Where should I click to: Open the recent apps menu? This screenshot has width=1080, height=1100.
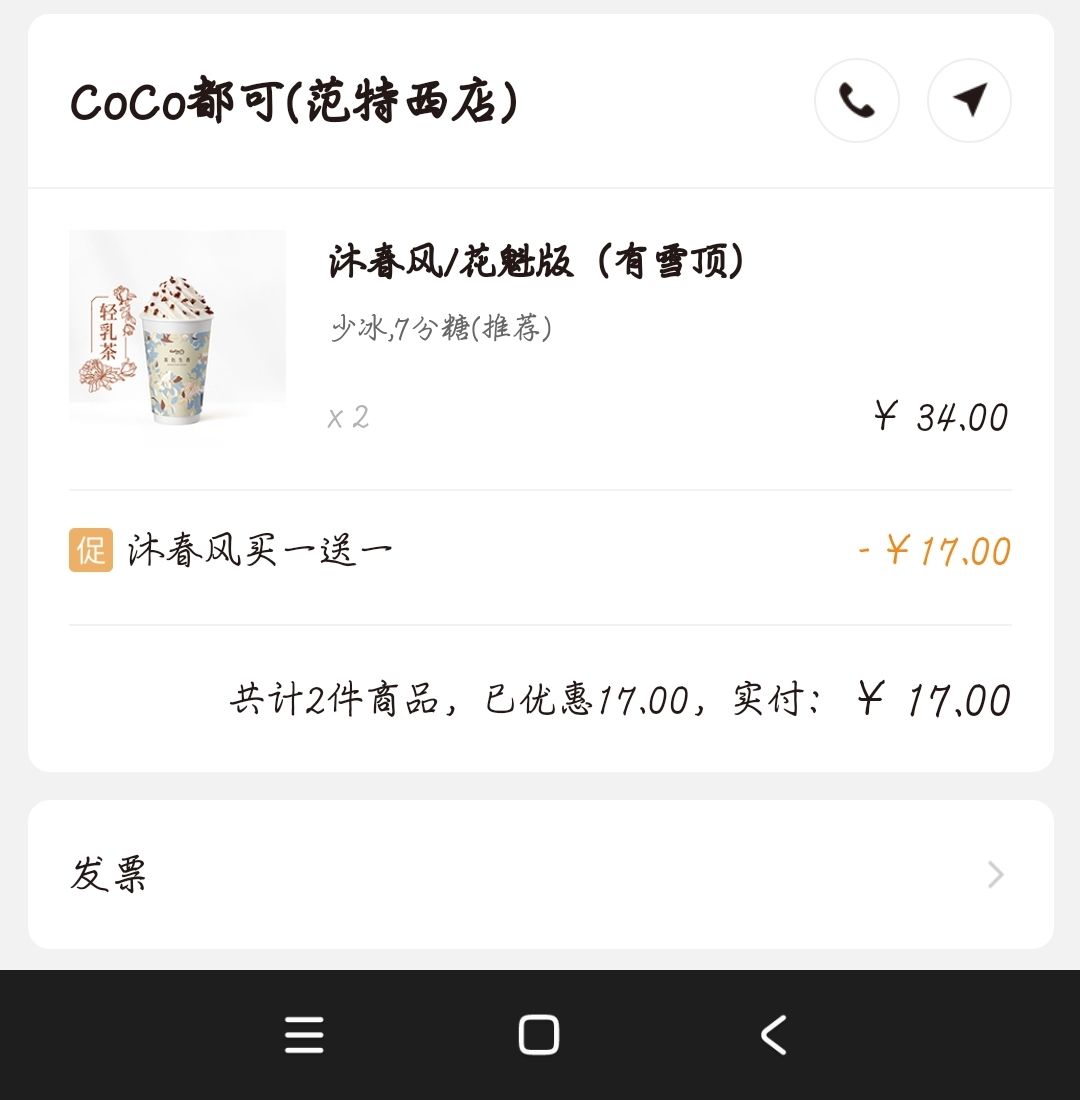[x=304, y=1035]
